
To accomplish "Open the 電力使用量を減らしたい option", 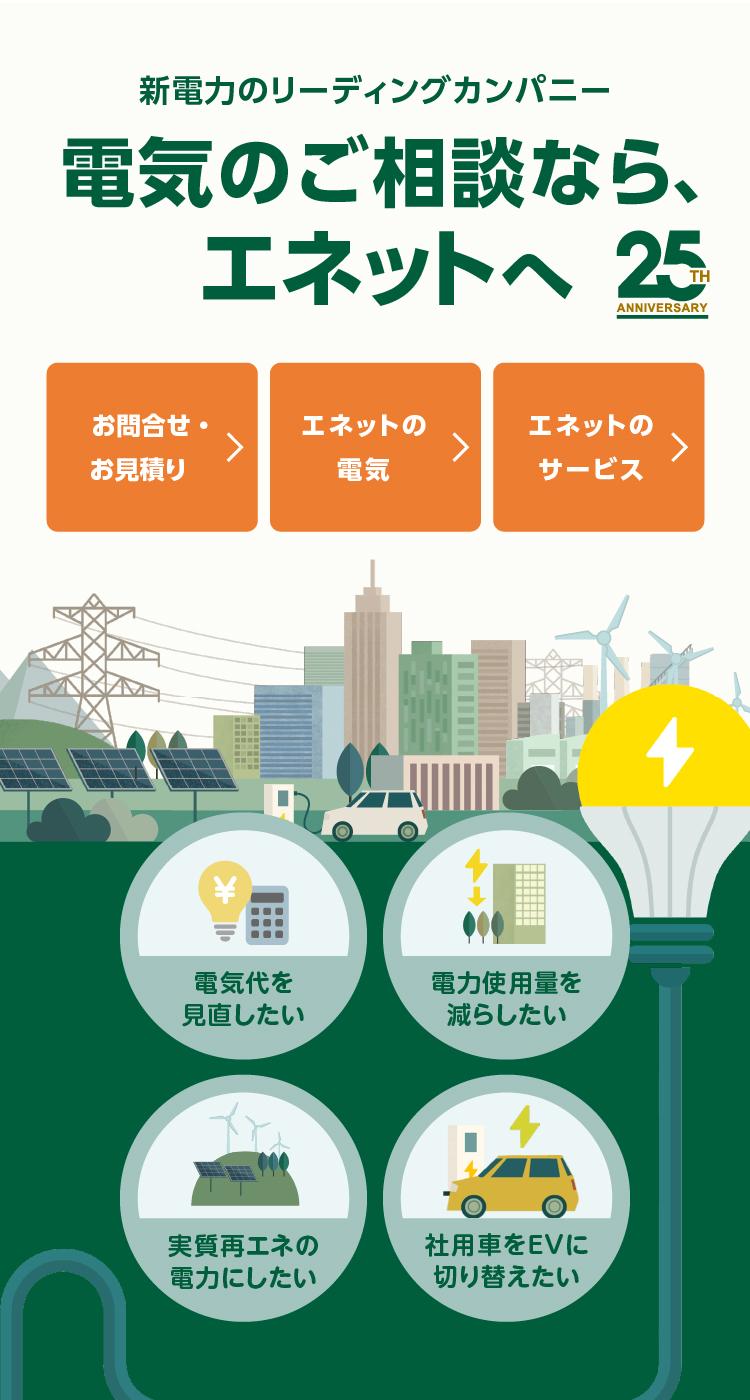I will pos(506,937).
